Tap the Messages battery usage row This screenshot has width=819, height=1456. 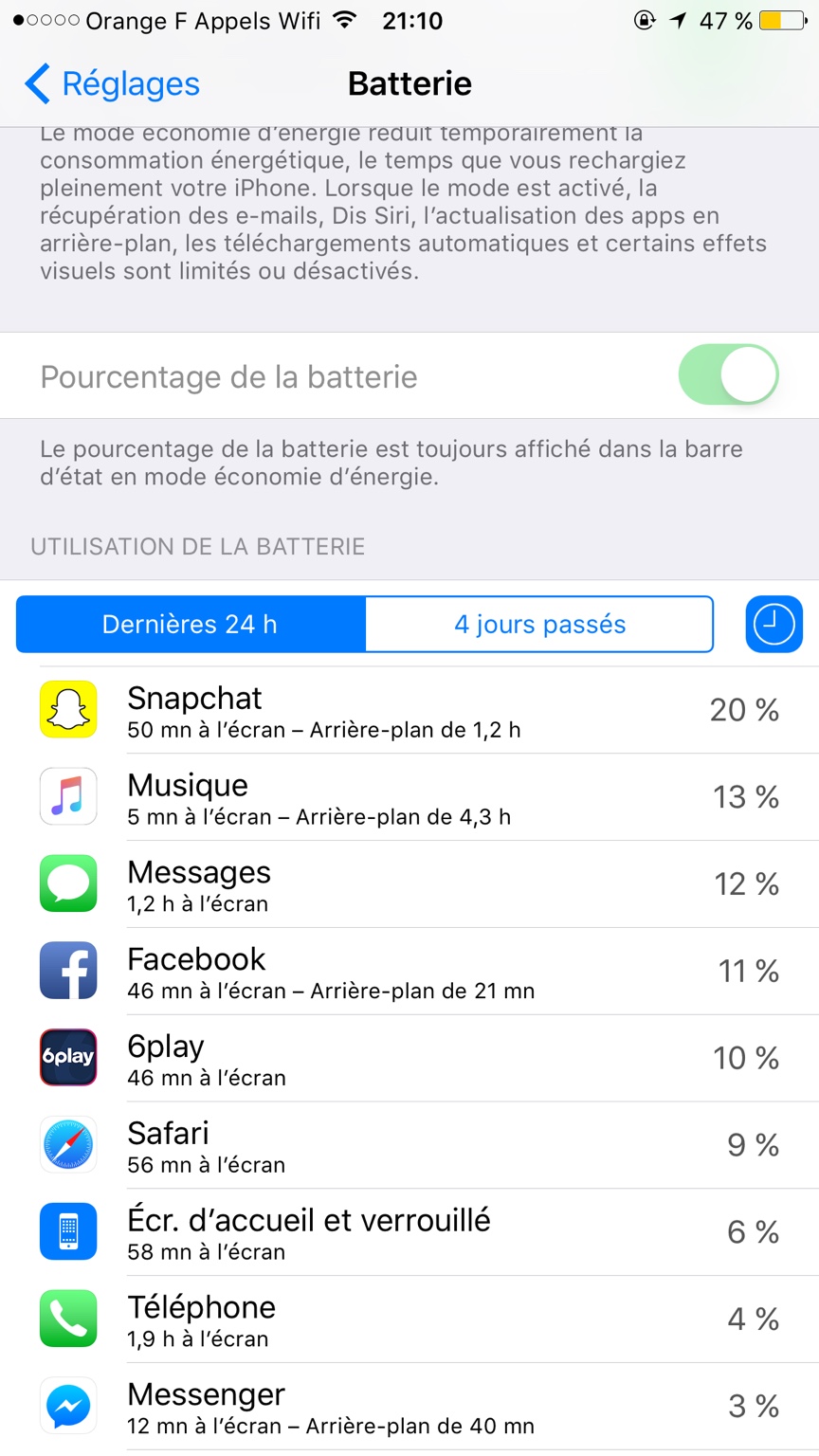pos(409,884)
